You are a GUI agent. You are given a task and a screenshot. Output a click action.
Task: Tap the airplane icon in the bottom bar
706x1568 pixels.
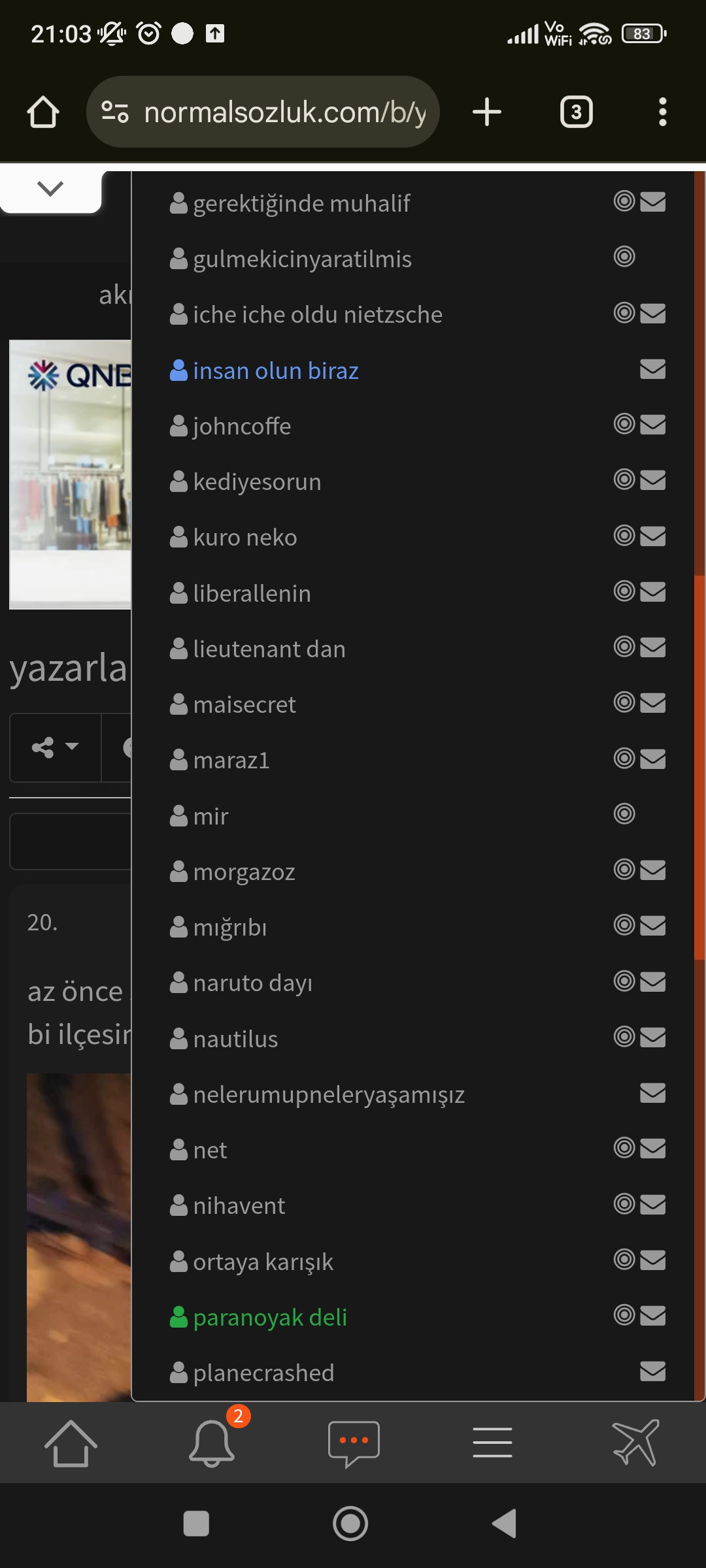tap(635, 1443)
